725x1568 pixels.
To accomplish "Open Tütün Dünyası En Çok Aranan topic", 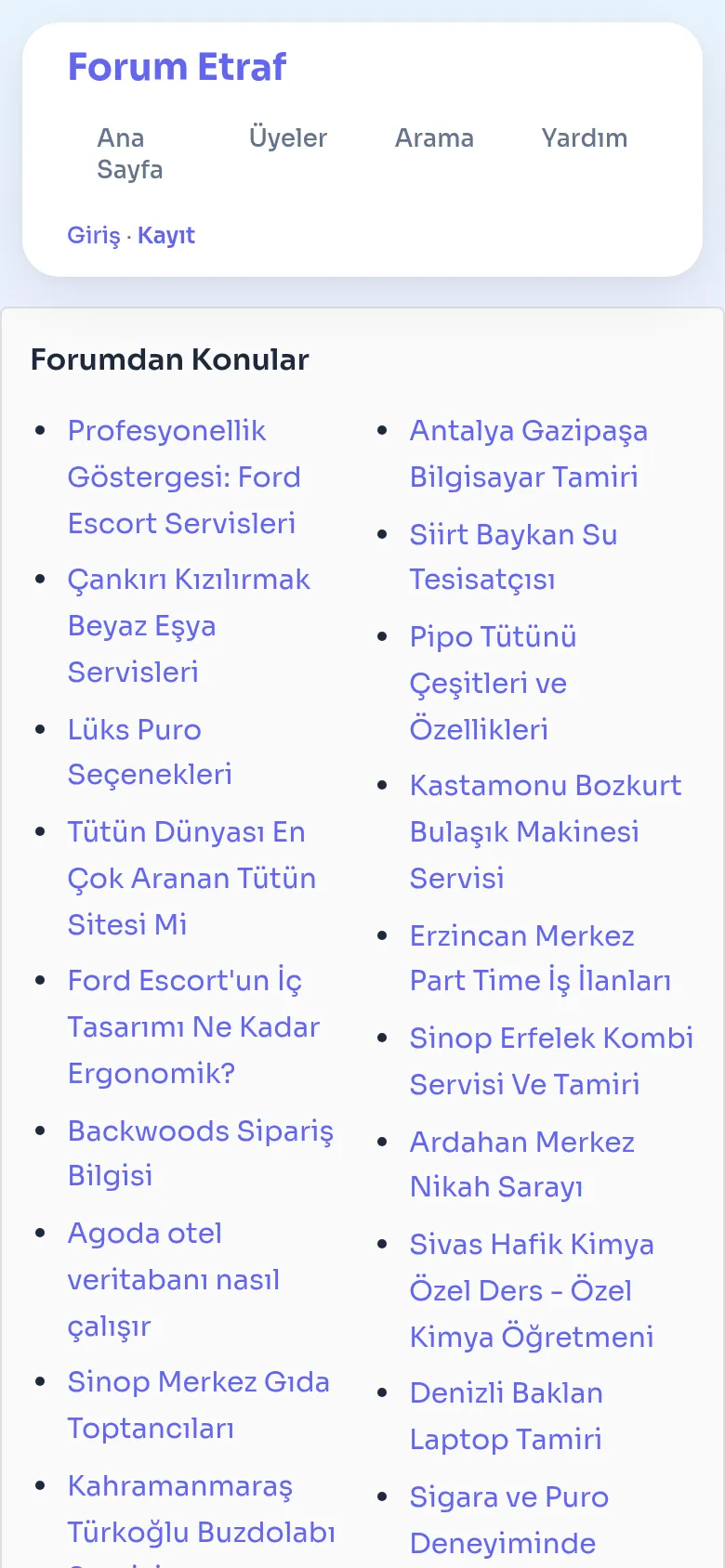I will coord(191,879).
